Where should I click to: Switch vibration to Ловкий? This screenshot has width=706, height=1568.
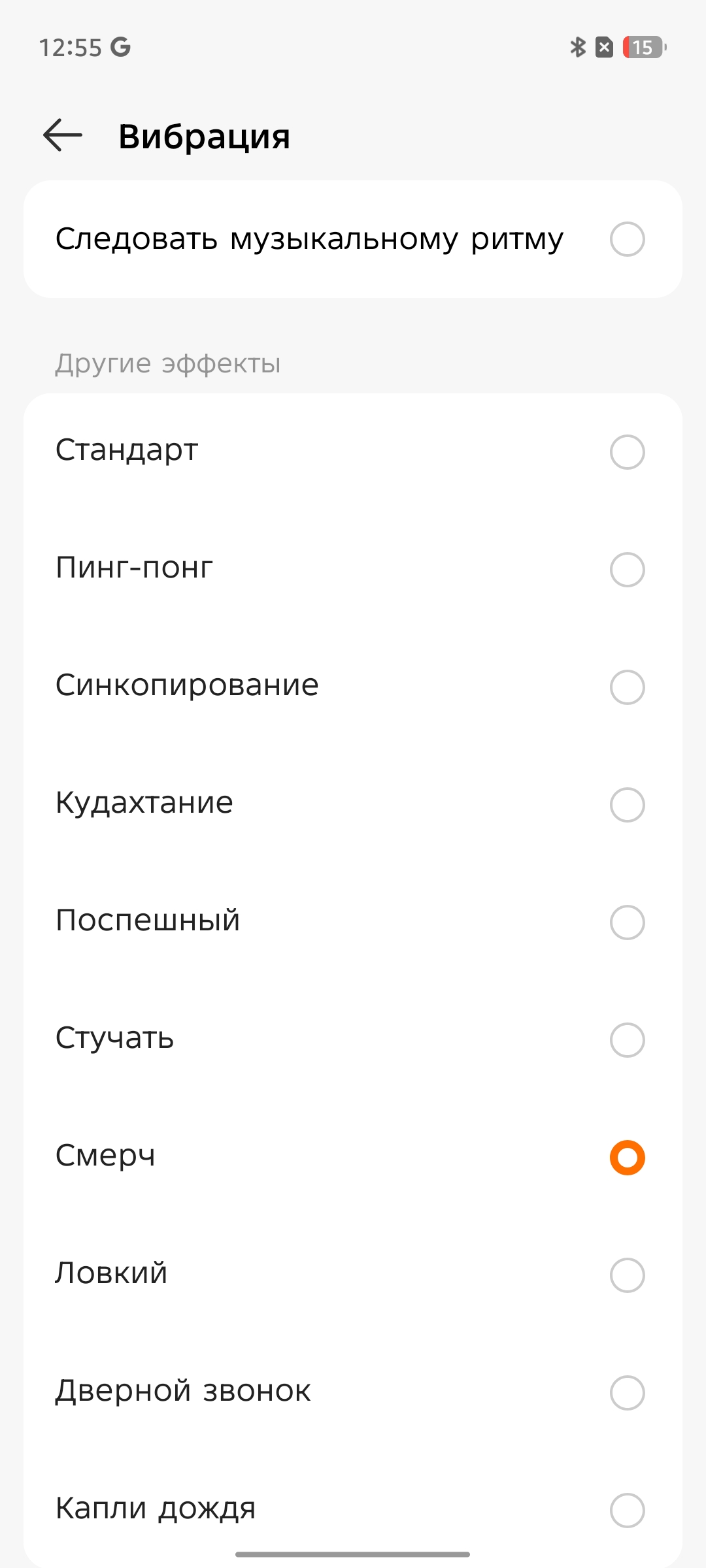(626, 1275)
